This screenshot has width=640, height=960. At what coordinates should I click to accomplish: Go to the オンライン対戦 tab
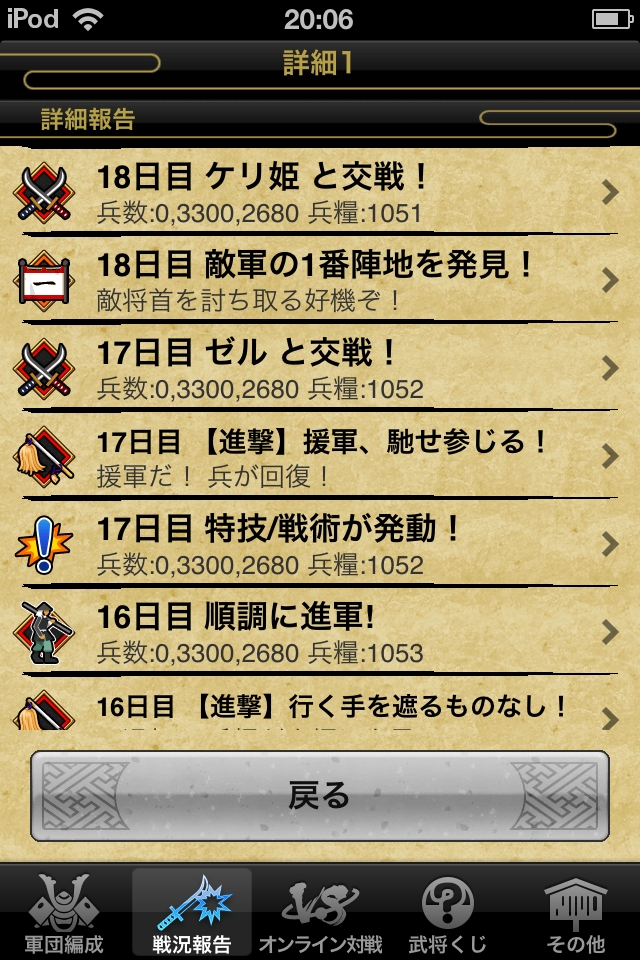[320, 912]
